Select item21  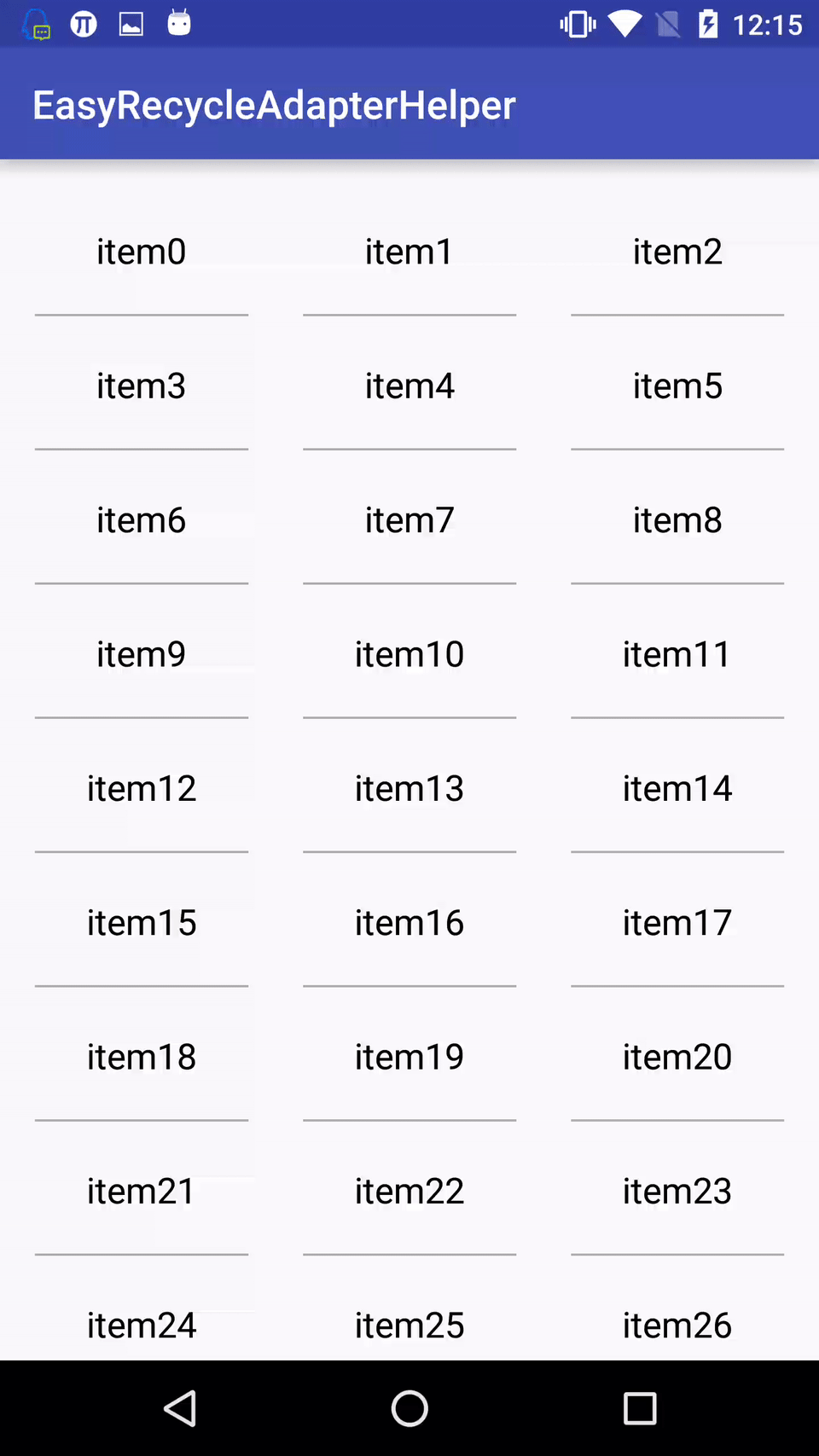coord(141,1191)
